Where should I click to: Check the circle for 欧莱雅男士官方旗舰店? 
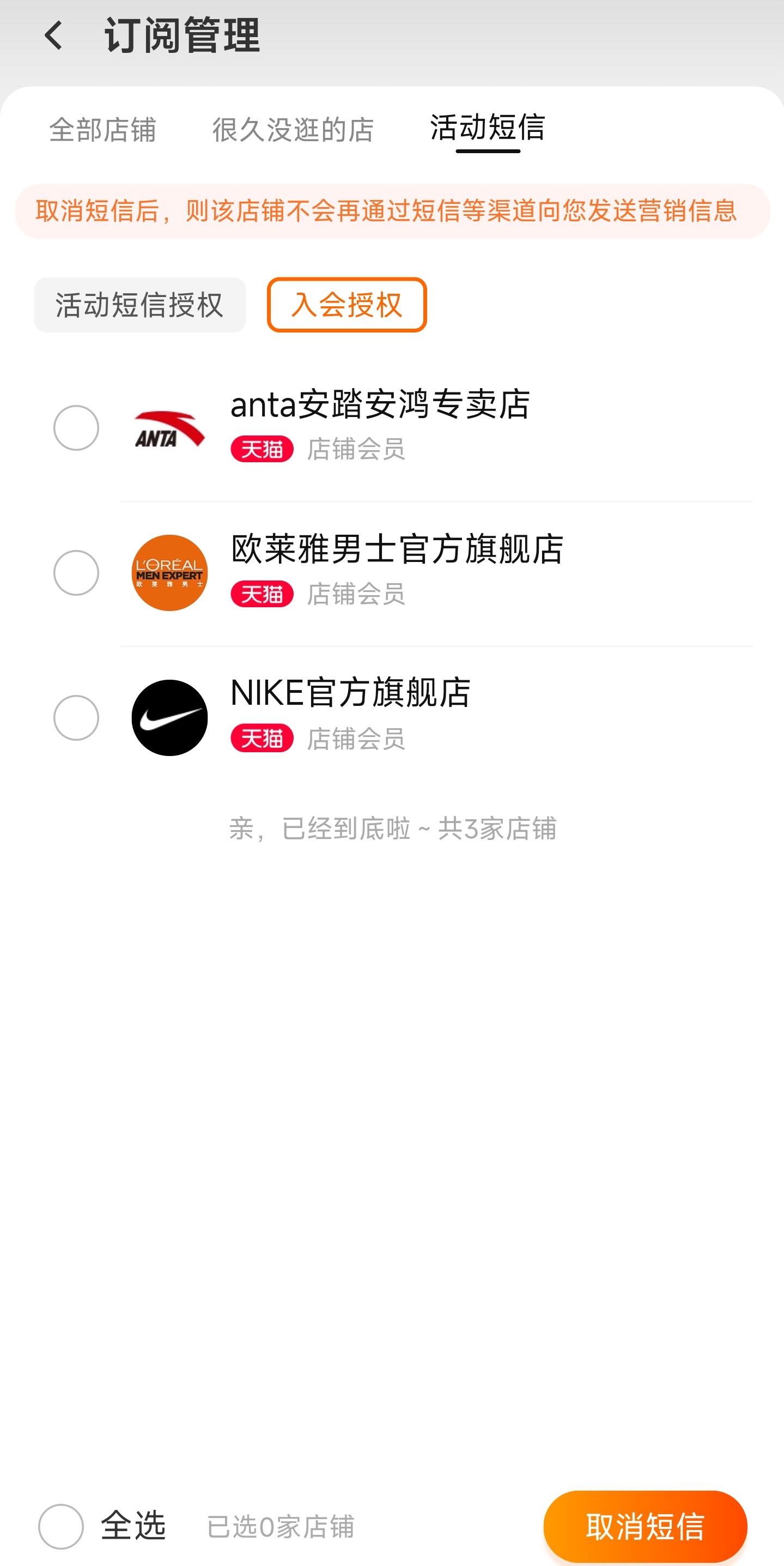[x=76, y=573]
